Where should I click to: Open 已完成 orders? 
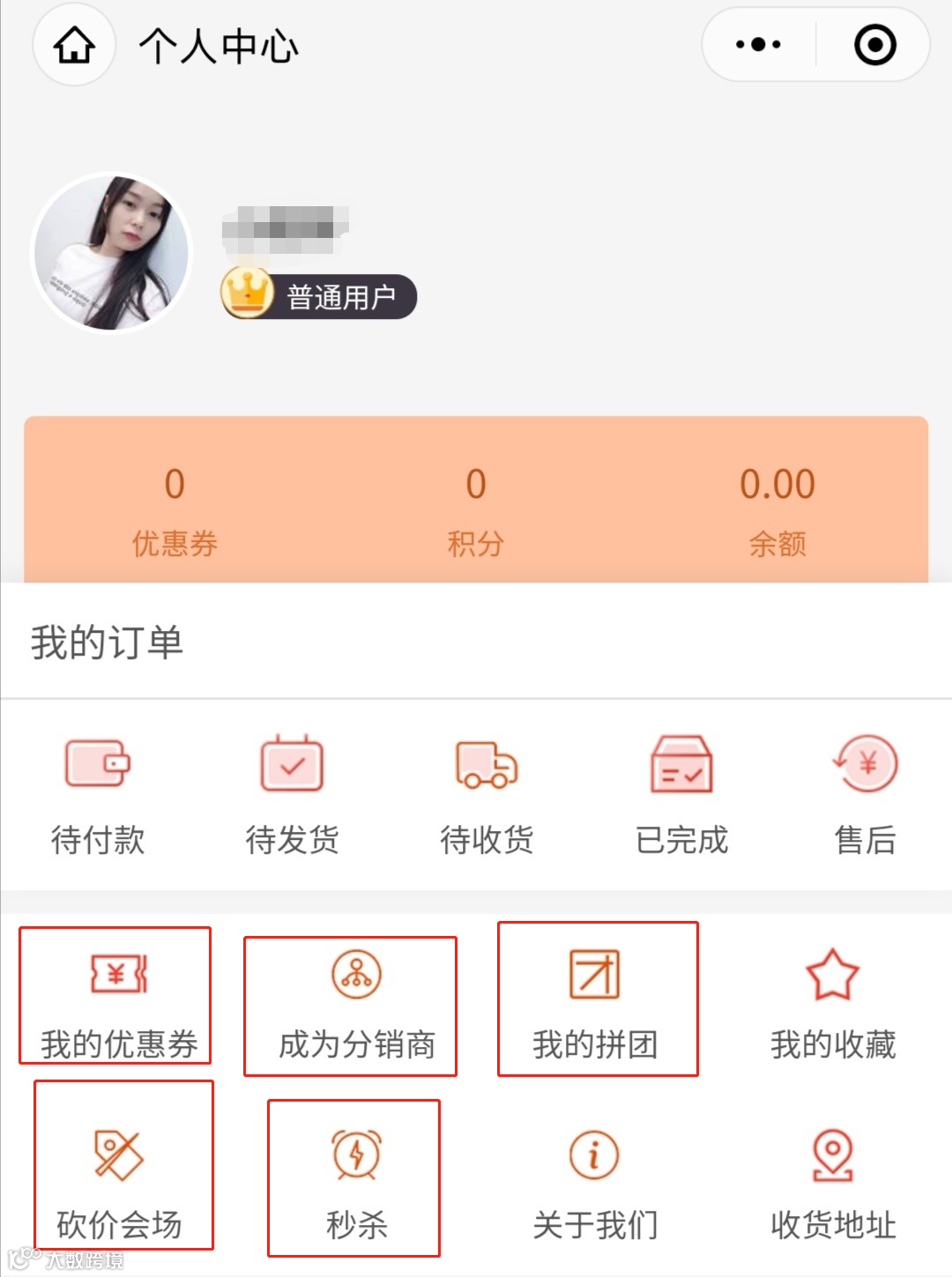pos(681,794)
